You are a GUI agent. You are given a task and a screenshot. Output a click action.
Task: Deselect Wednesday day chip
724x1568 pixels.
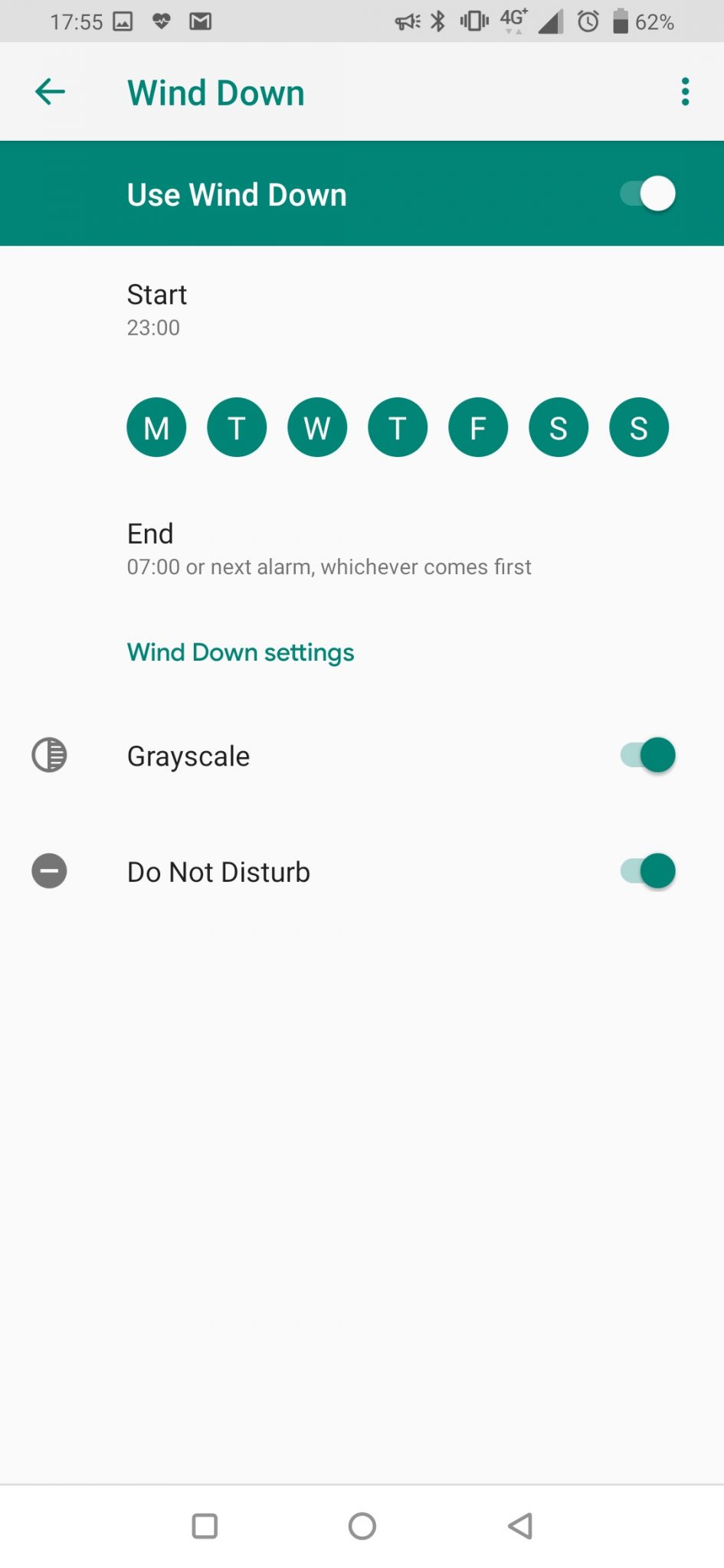317,427
